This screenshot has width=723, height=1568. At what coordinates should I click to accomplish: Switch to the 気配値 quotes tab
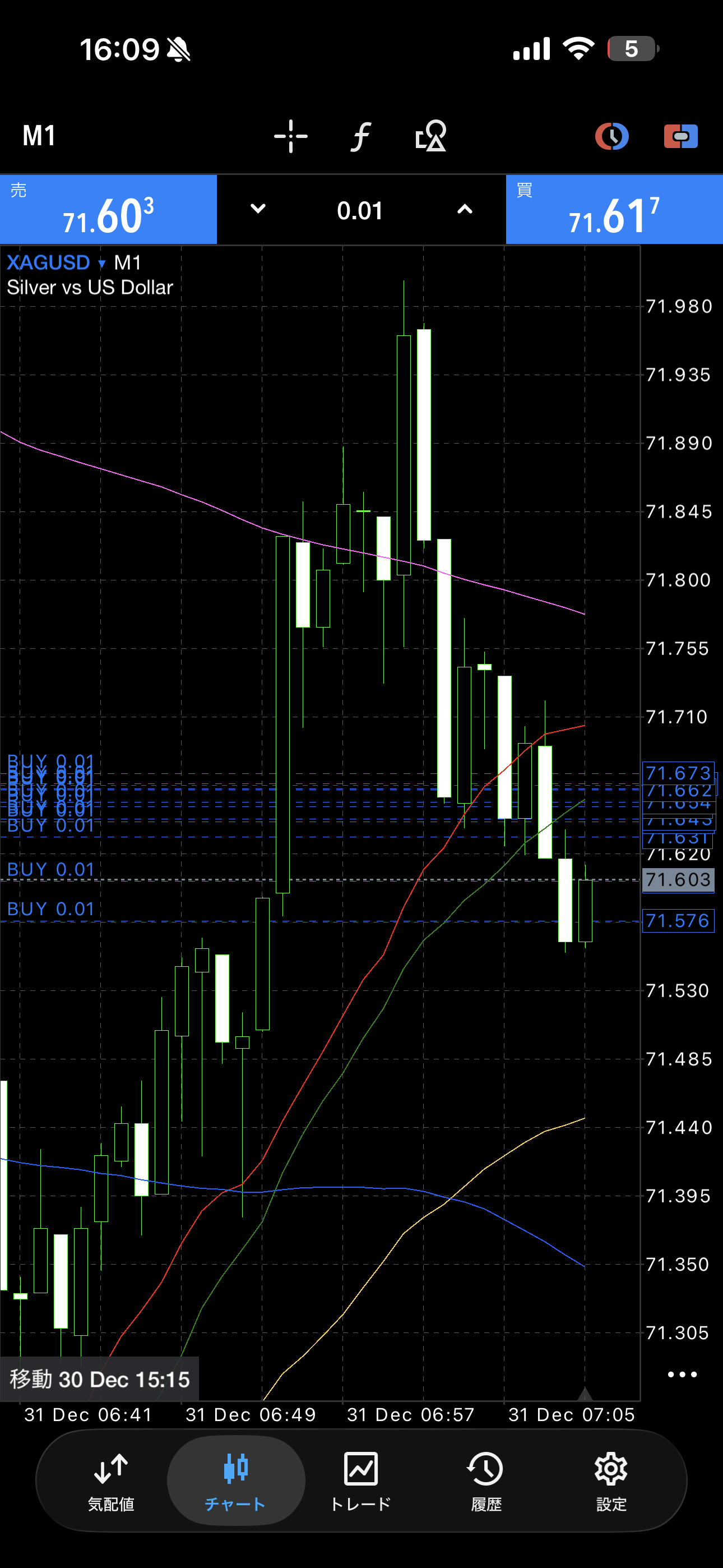(111, 1481)
